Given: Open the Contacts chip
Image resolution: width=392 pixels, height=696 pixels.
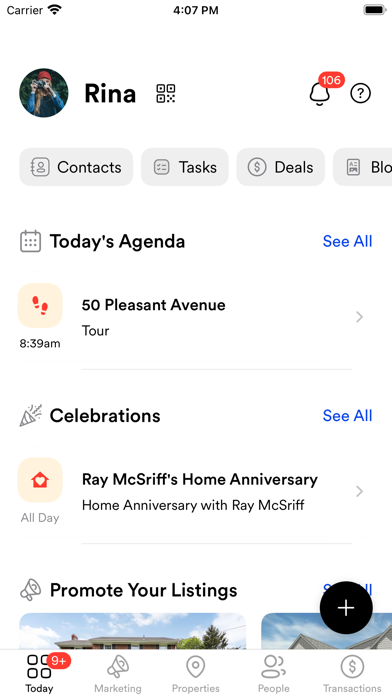Looking at the screenshot, I should pyautogui.click(x=76, y=167).
